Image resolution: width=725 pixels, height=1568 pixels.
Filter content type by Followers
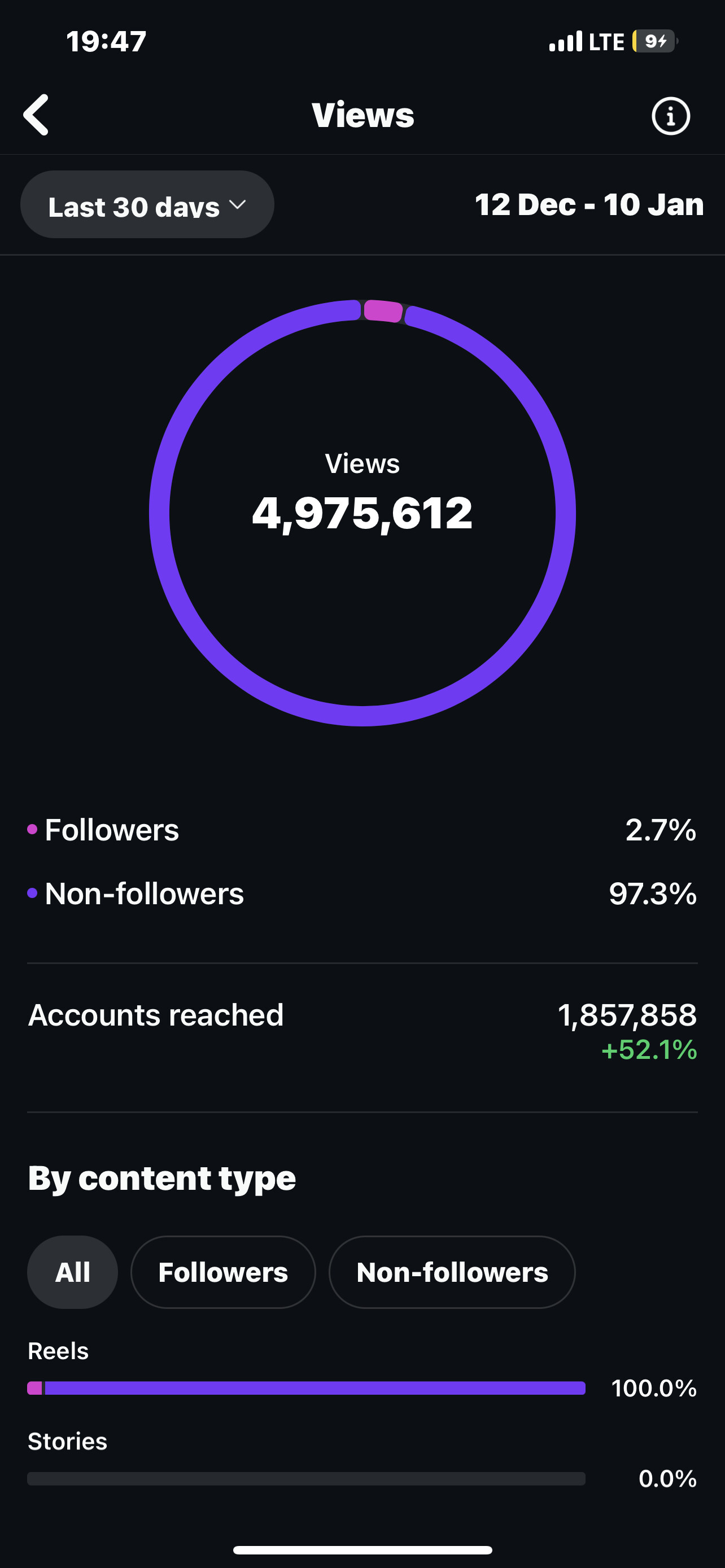[x=223, y=1272]
